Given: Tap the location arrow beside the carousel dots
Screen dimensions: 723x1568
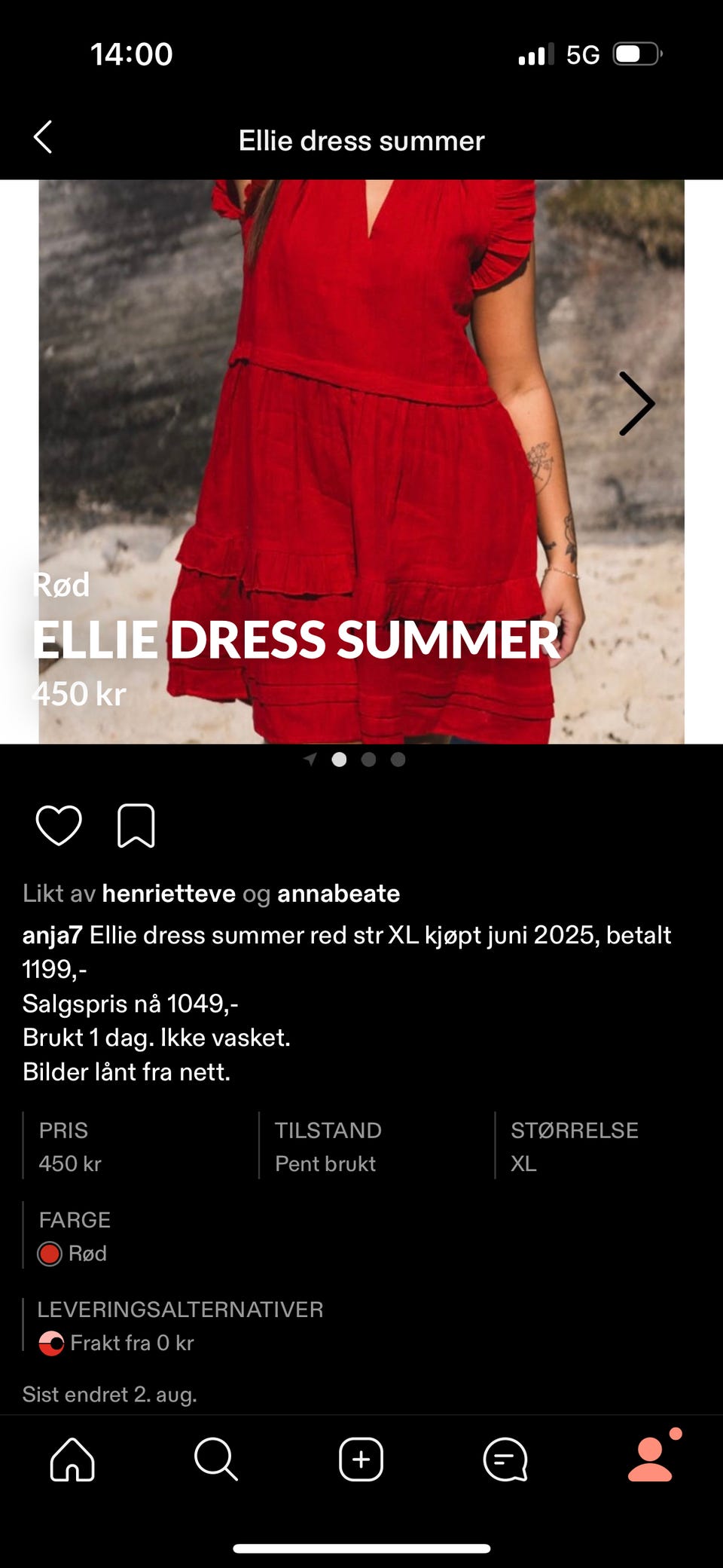Looking at the screenshot, I should (x=310, y=760).
